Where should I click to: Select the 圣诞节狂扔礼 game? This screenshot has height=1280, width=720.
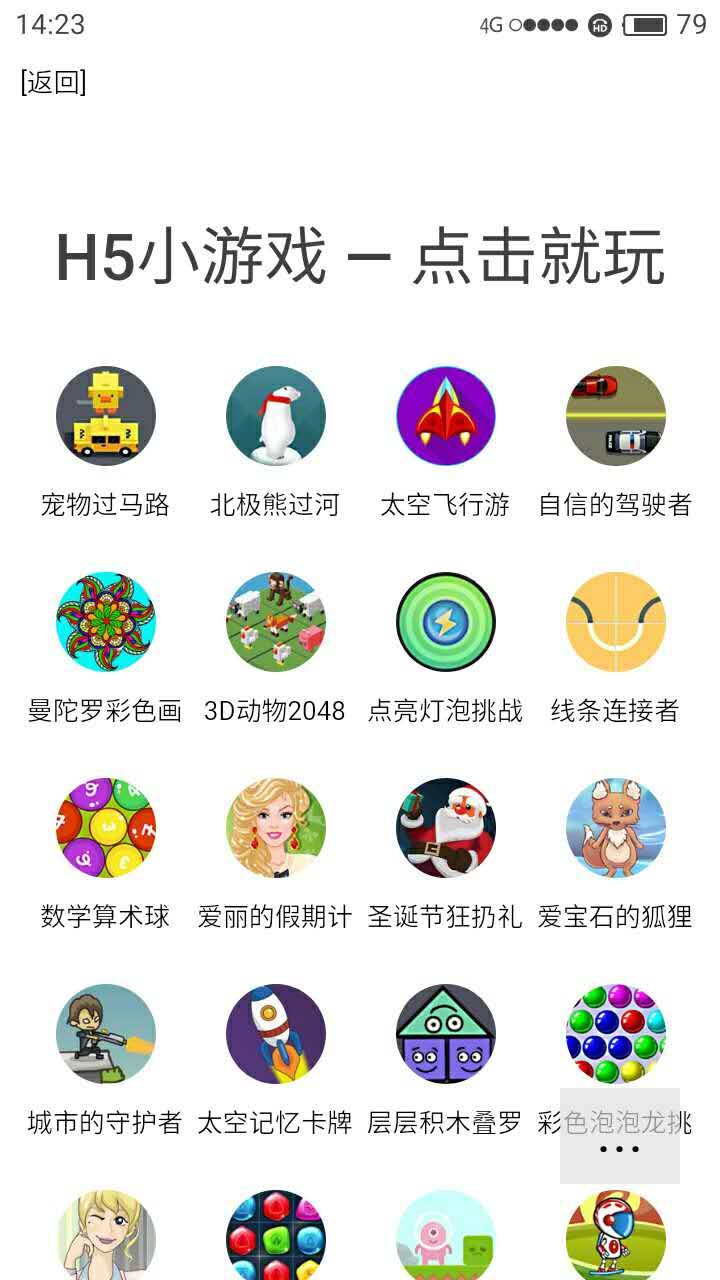[x=446, y=828]
